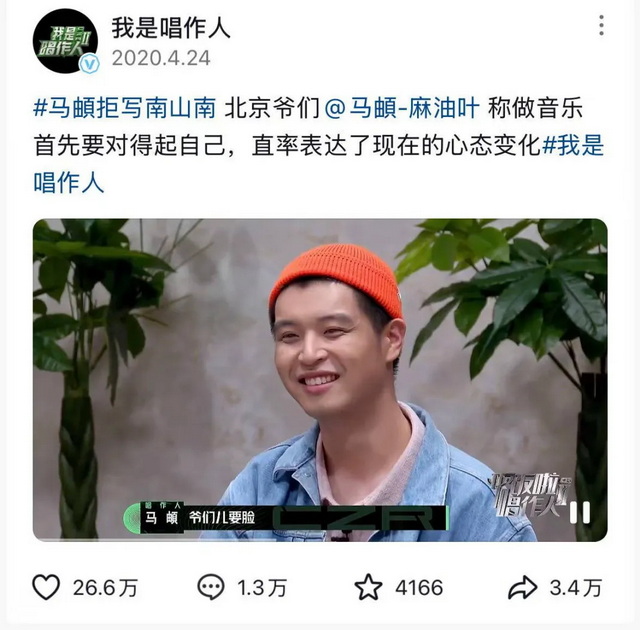Viewport: 640px width, 630px height.
Task: Favorite the post with the star icon
Action: click(x=369, y=587)
